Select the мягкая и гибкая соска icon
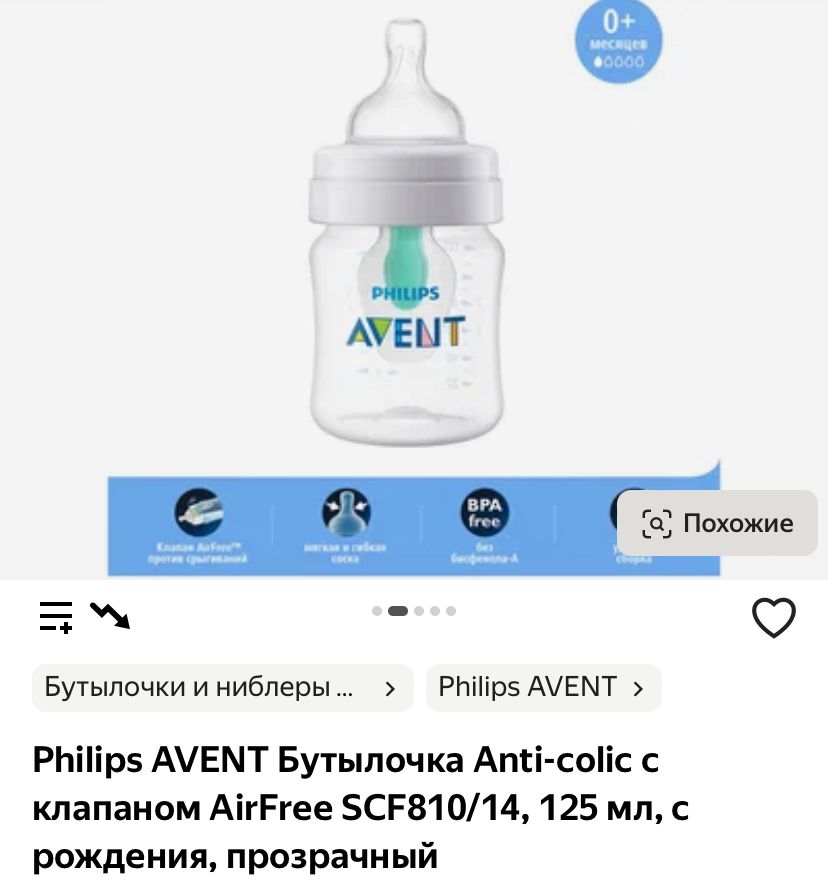Screen dimensions: 828x882 pos(347,512)
